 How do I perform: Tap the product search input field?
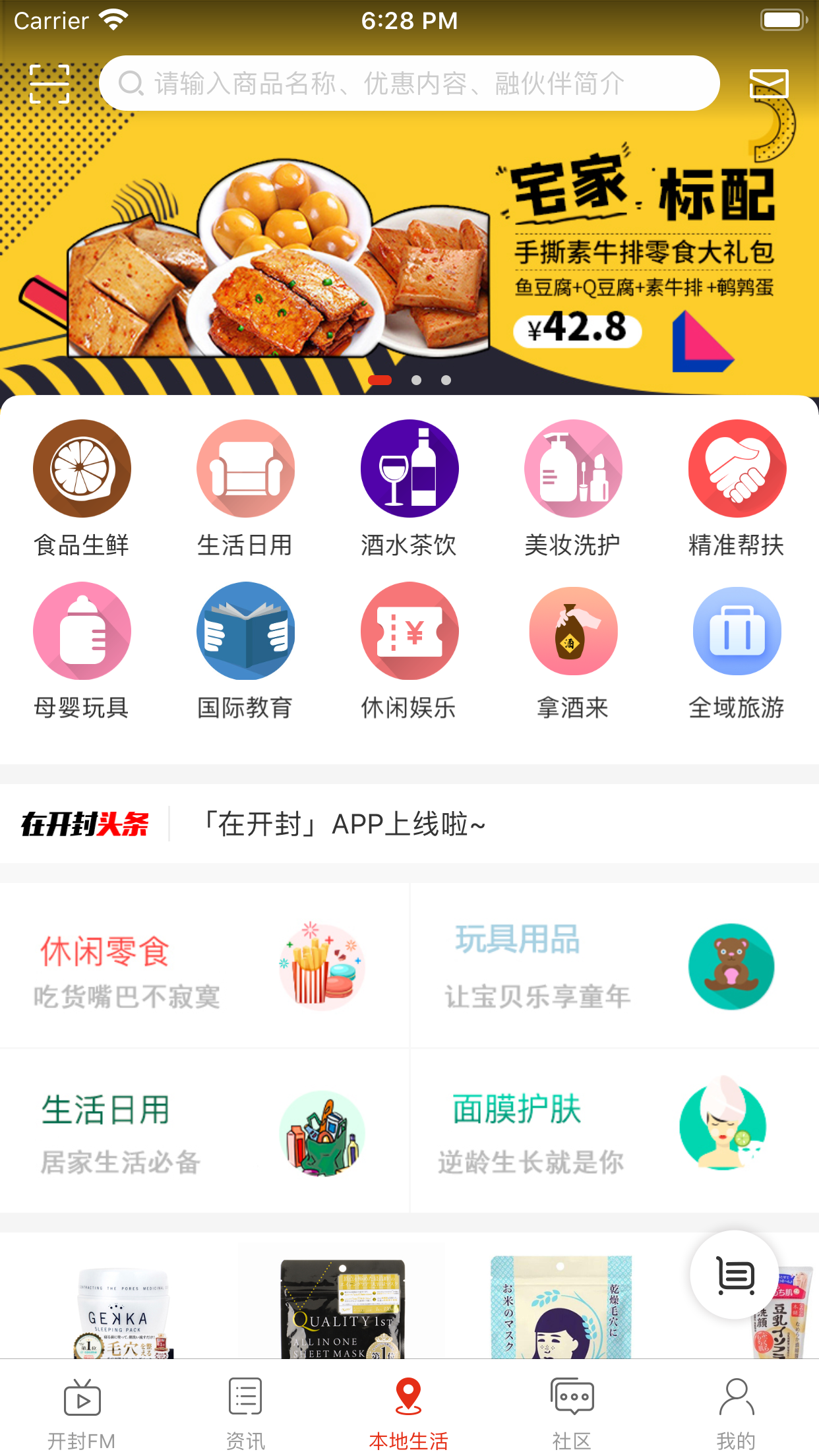pyautogui.click(x=409, y=83)
